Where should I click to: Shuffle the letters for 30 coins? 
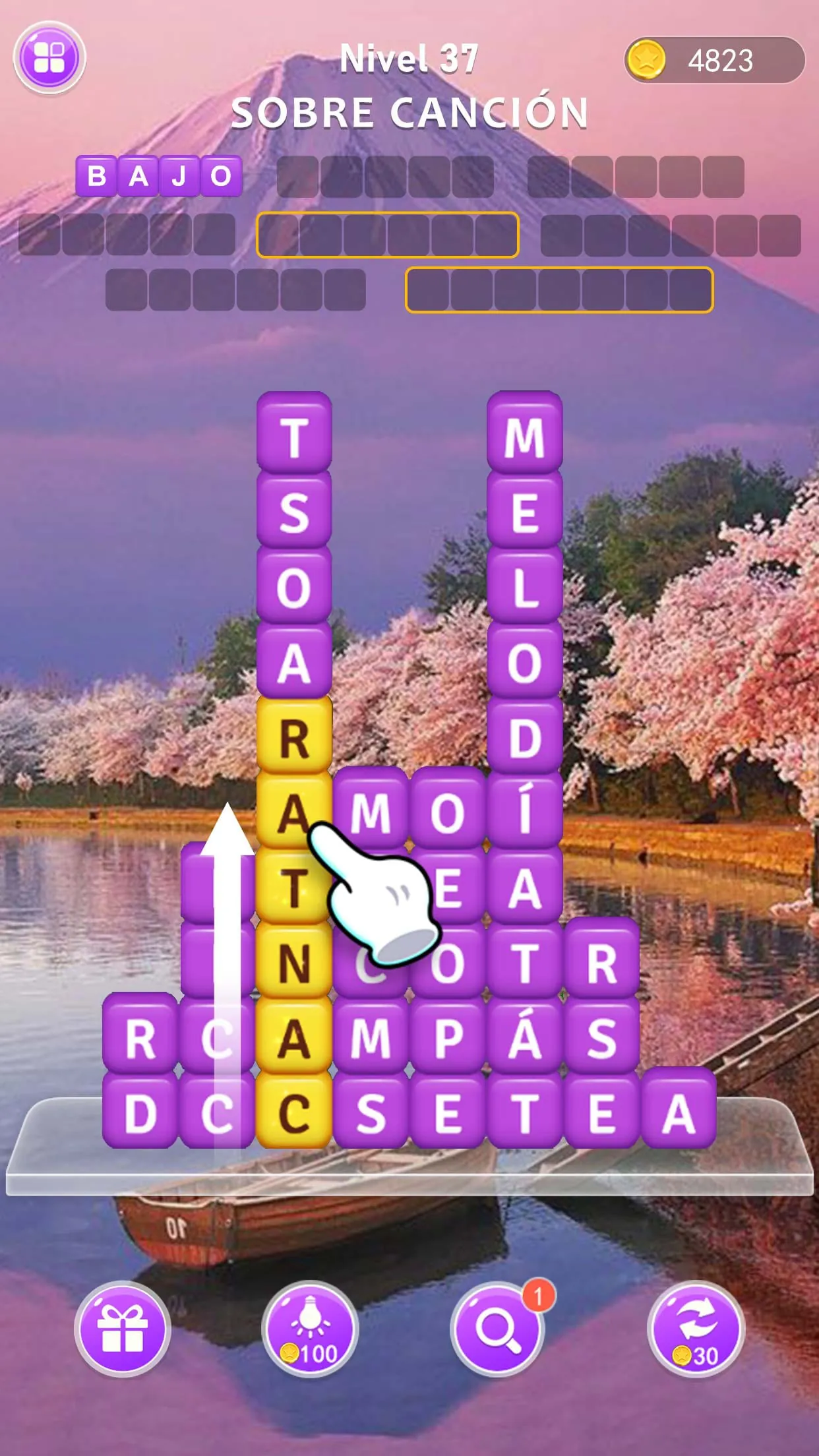pyautogui.click(x=695, y=1329)
